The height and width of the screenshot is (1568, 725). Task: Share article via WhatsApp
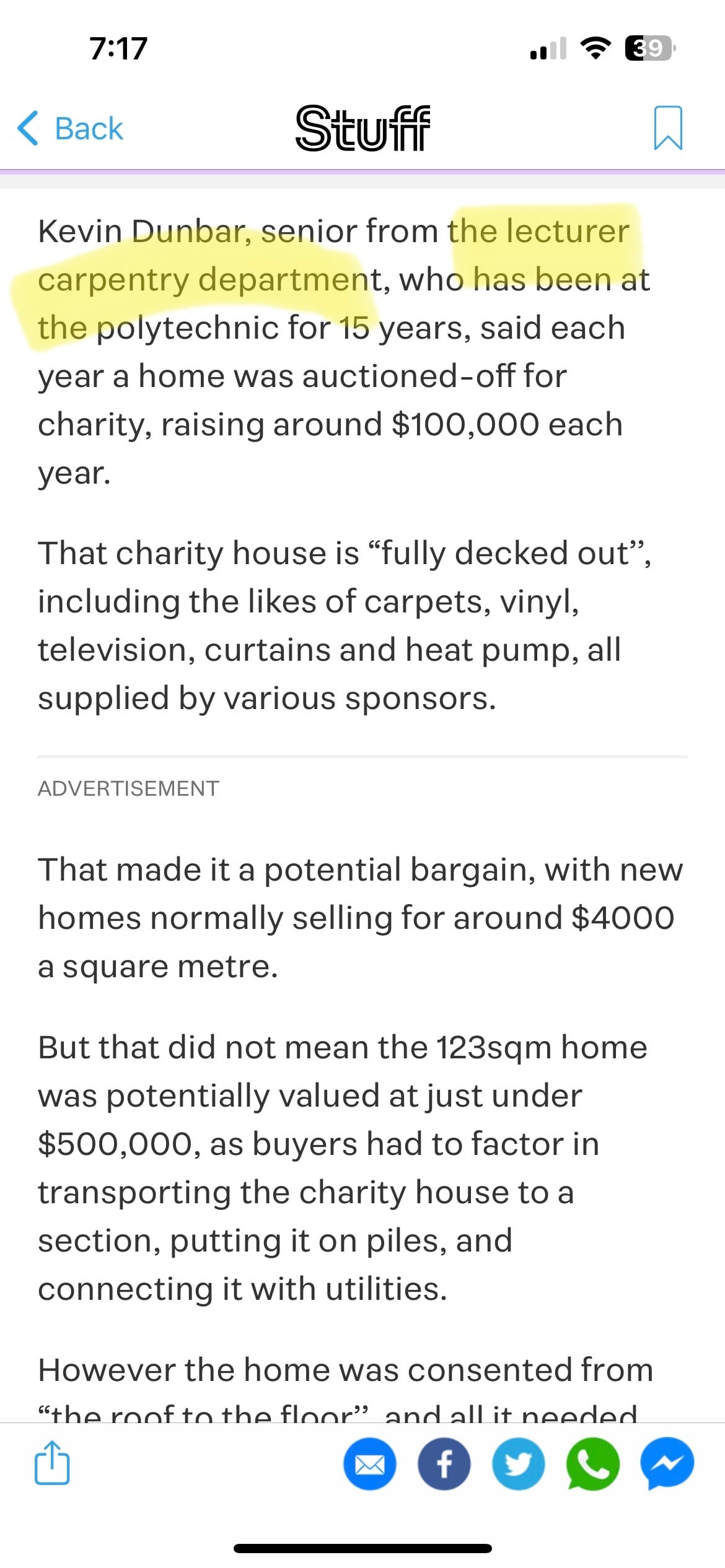[593, 1465]
